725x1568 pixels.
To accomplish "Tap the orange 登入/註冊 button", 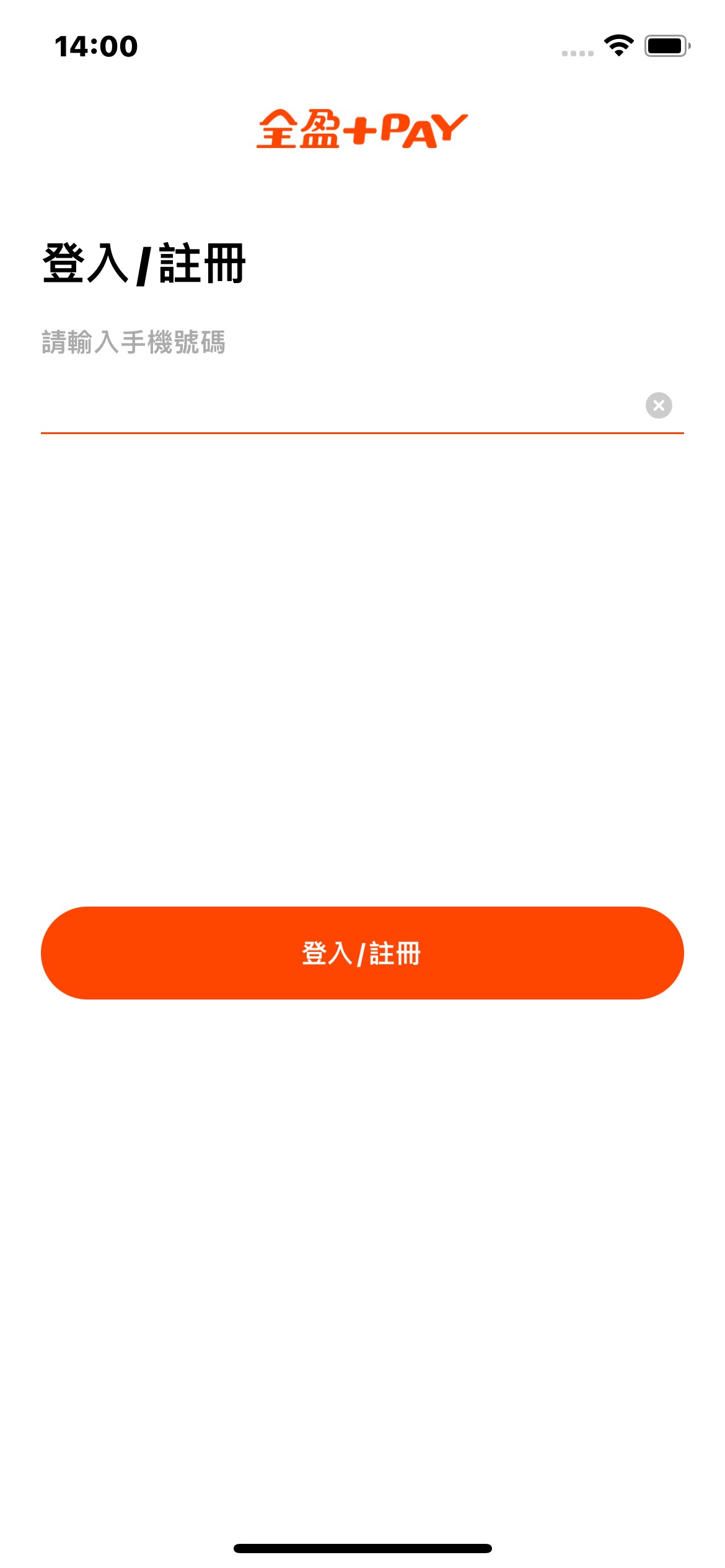I will [362, 953].
